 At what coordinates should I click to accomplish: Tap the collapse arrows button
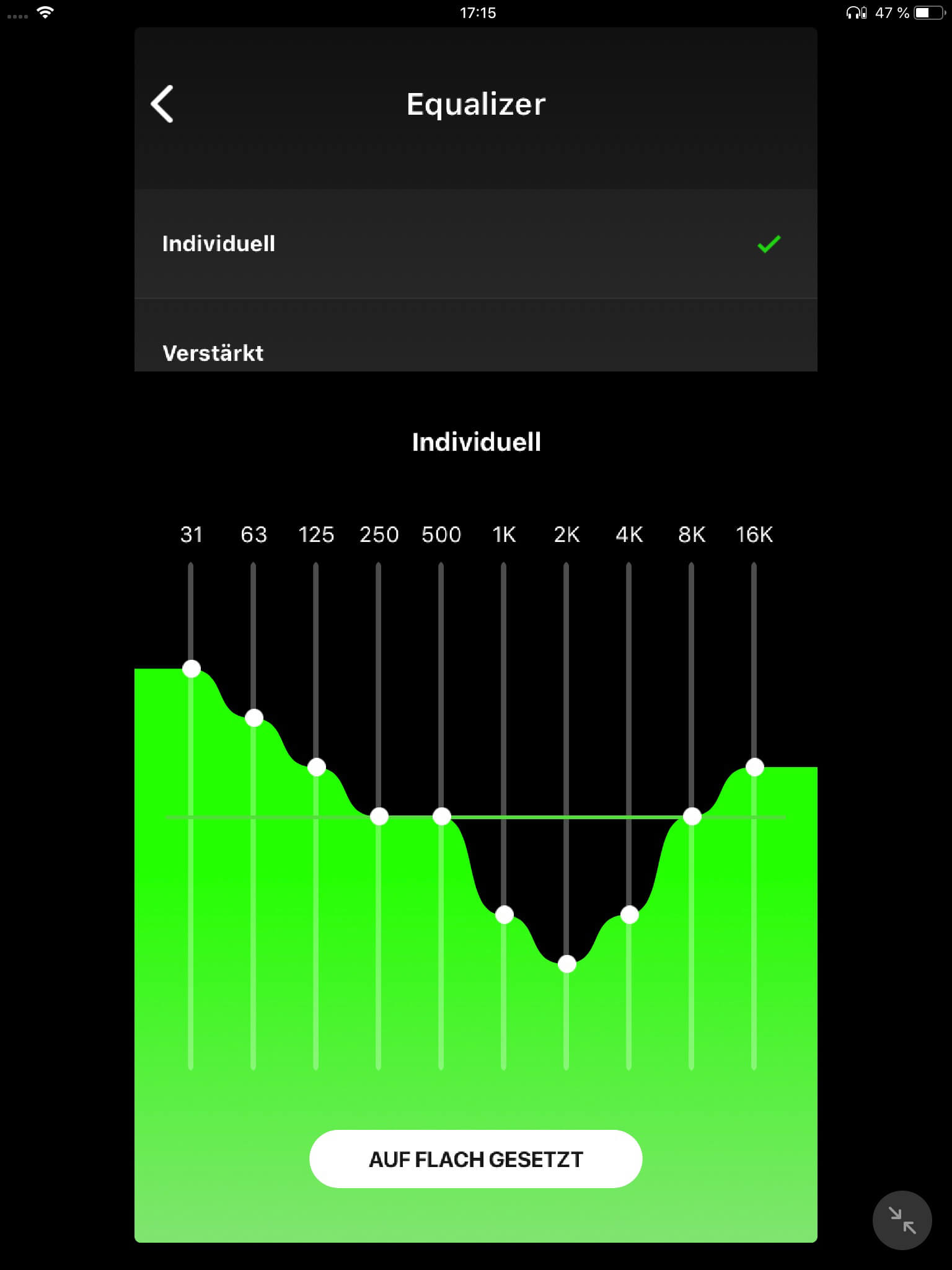pyautogui.click(x=902, y=1220)
